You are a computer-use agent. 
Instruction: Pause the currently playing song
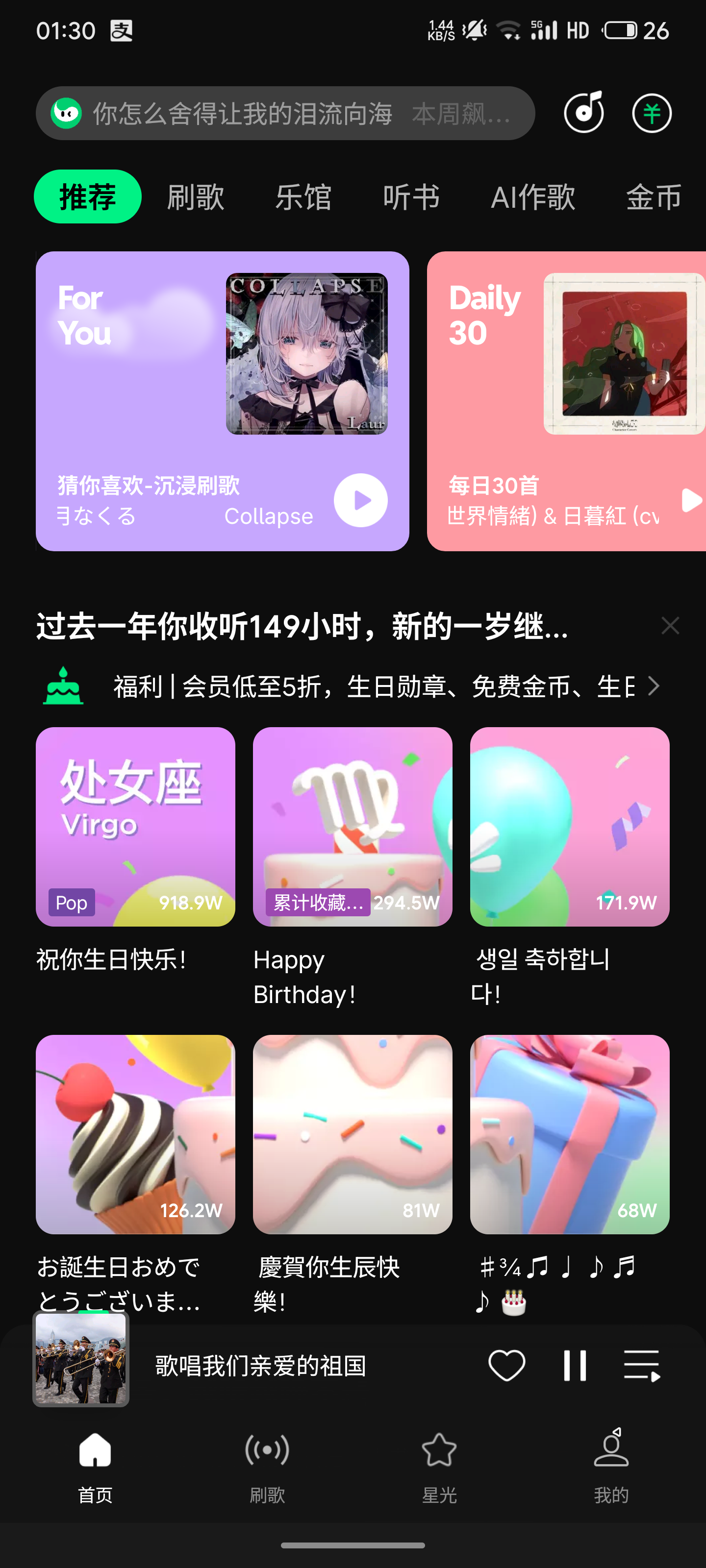pyautogui.click(x=575, y=1365)
